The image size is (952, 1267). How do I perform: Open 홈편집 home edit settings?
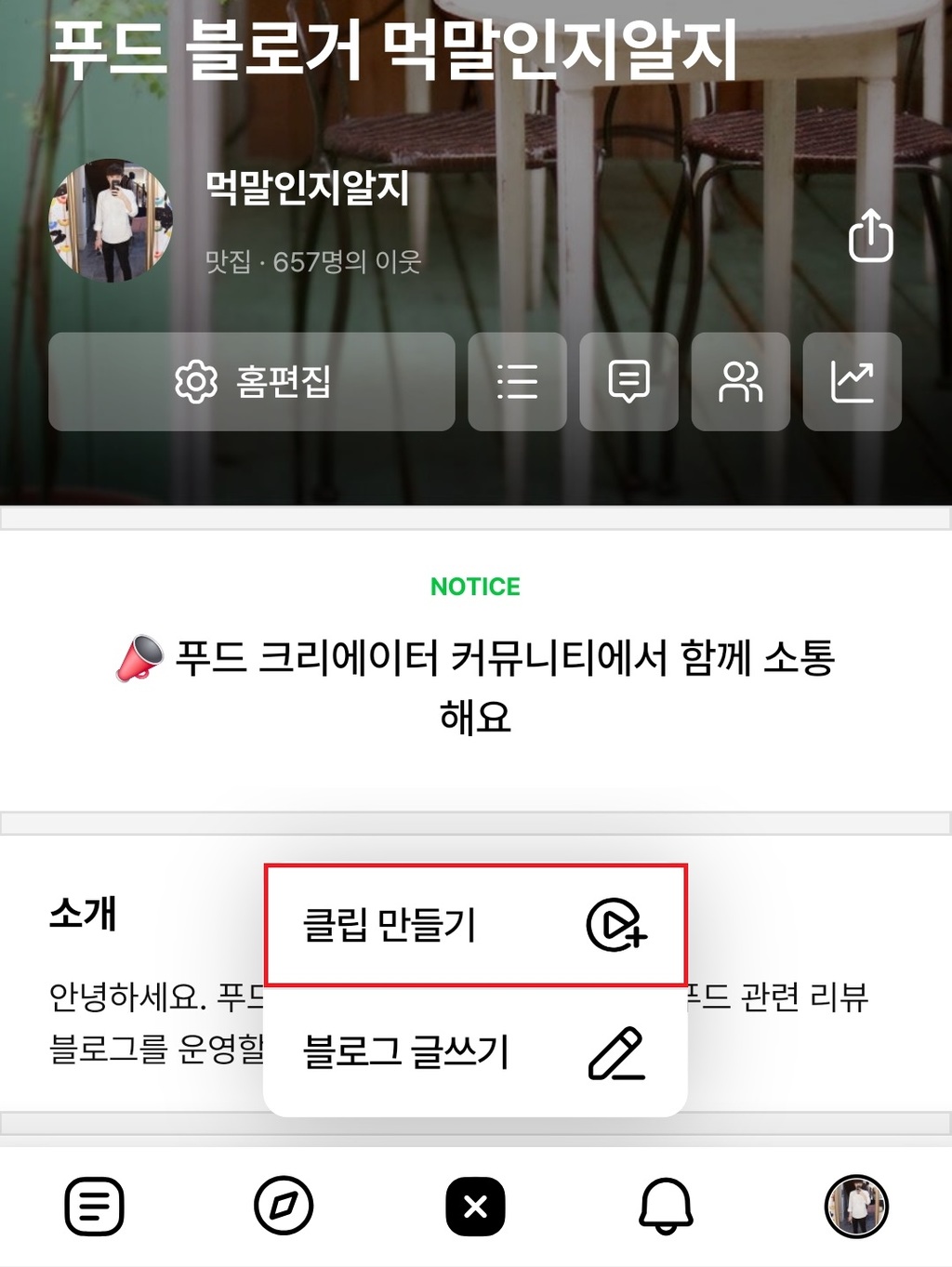pyautogui.click(x=252, y=381)
